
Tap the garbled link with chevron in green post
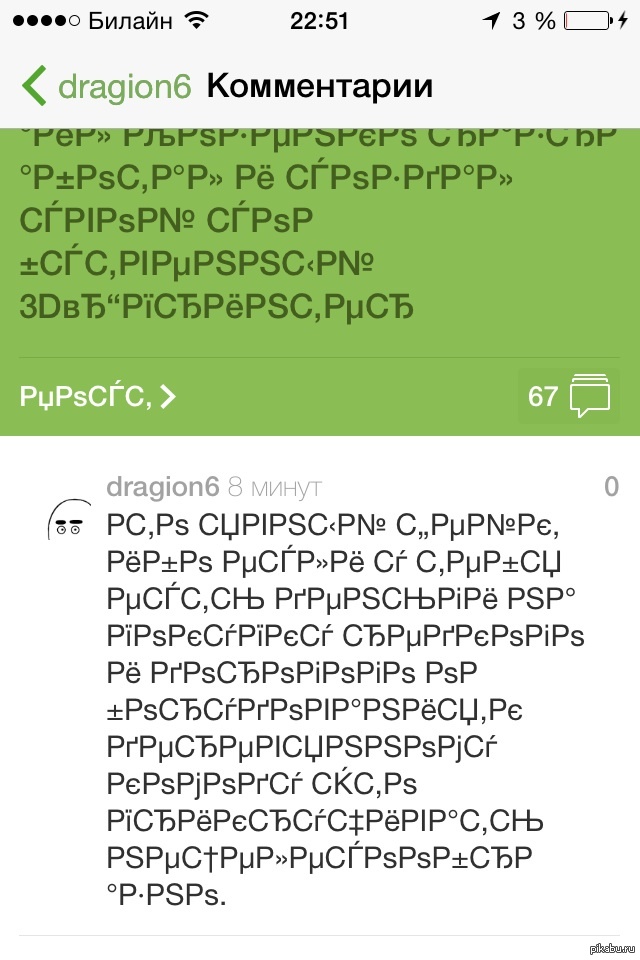click(97, 397)
